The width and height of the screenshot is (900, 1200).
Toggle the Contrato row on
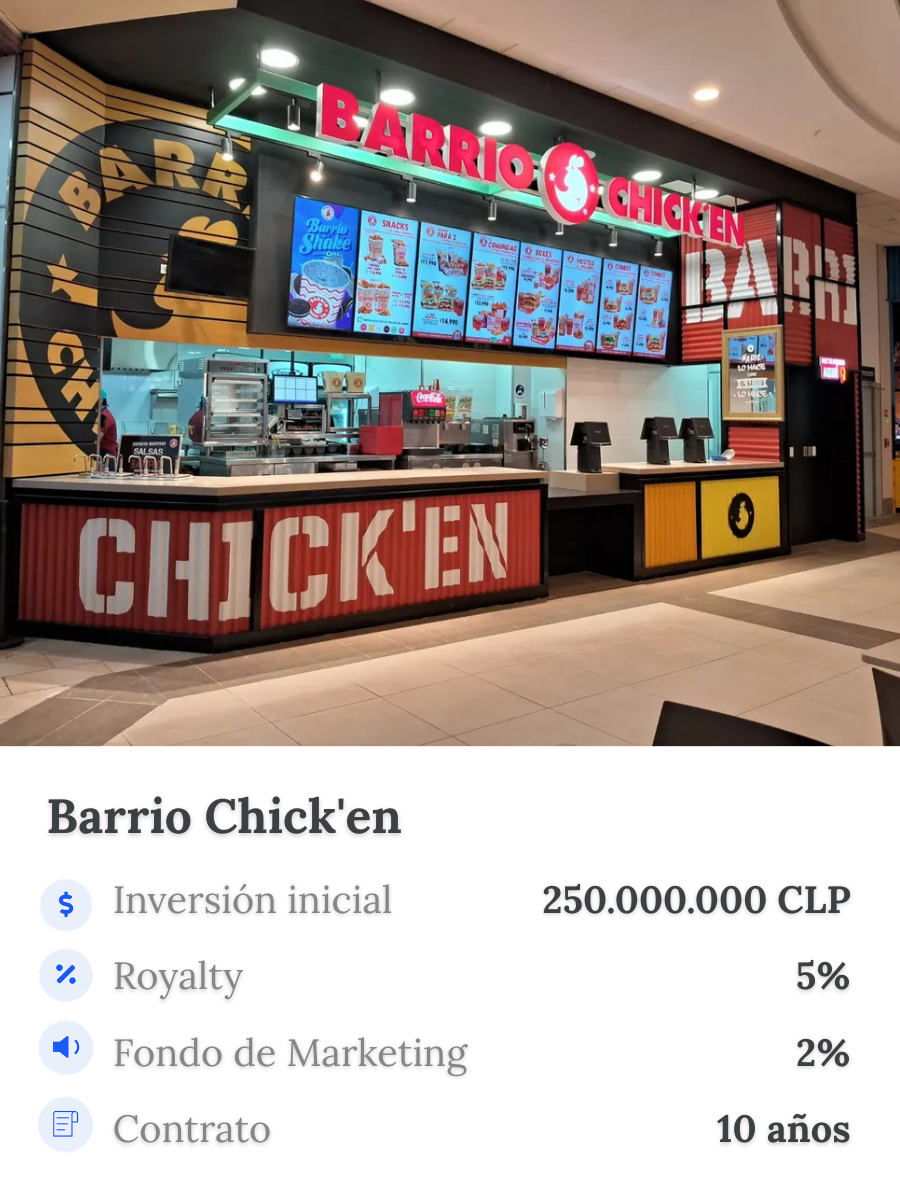point(450,1128)
